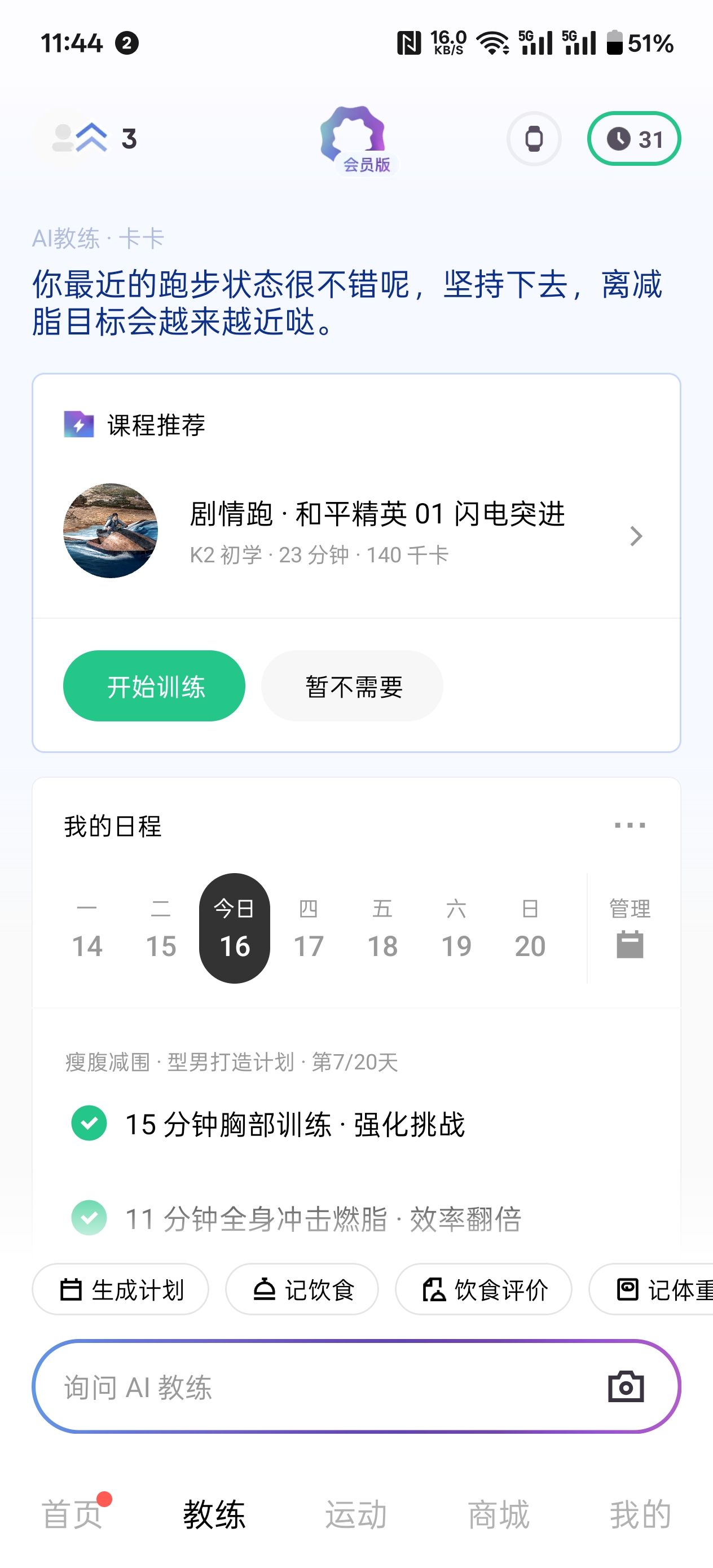Select Saturday the 19th in schedule
Screen dimensions: 713x1568
pyautogui.click(x=456, y=929)
